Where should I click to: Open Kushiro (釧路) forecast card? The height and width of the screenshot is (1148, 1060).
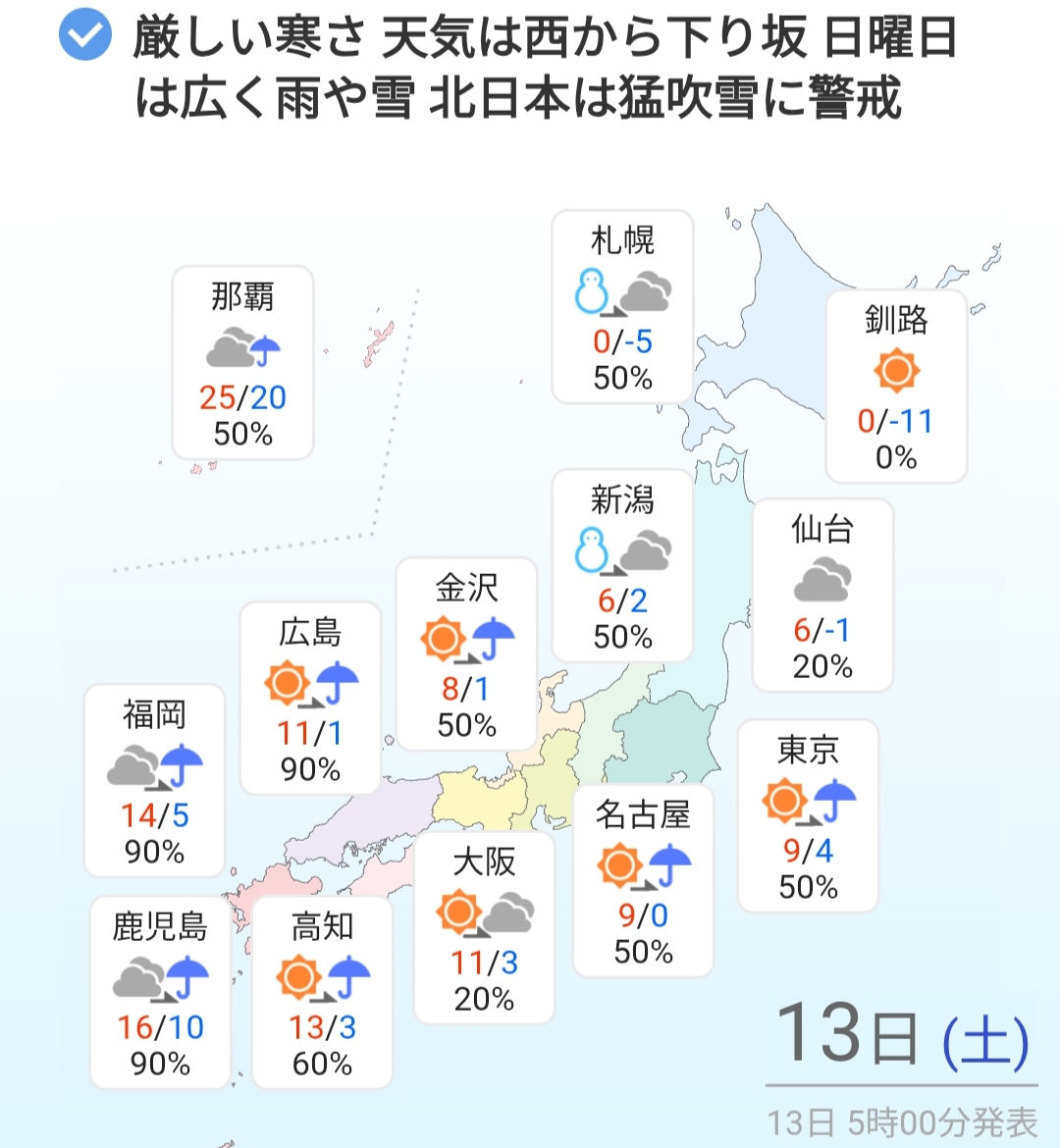[x=896, y=386]
